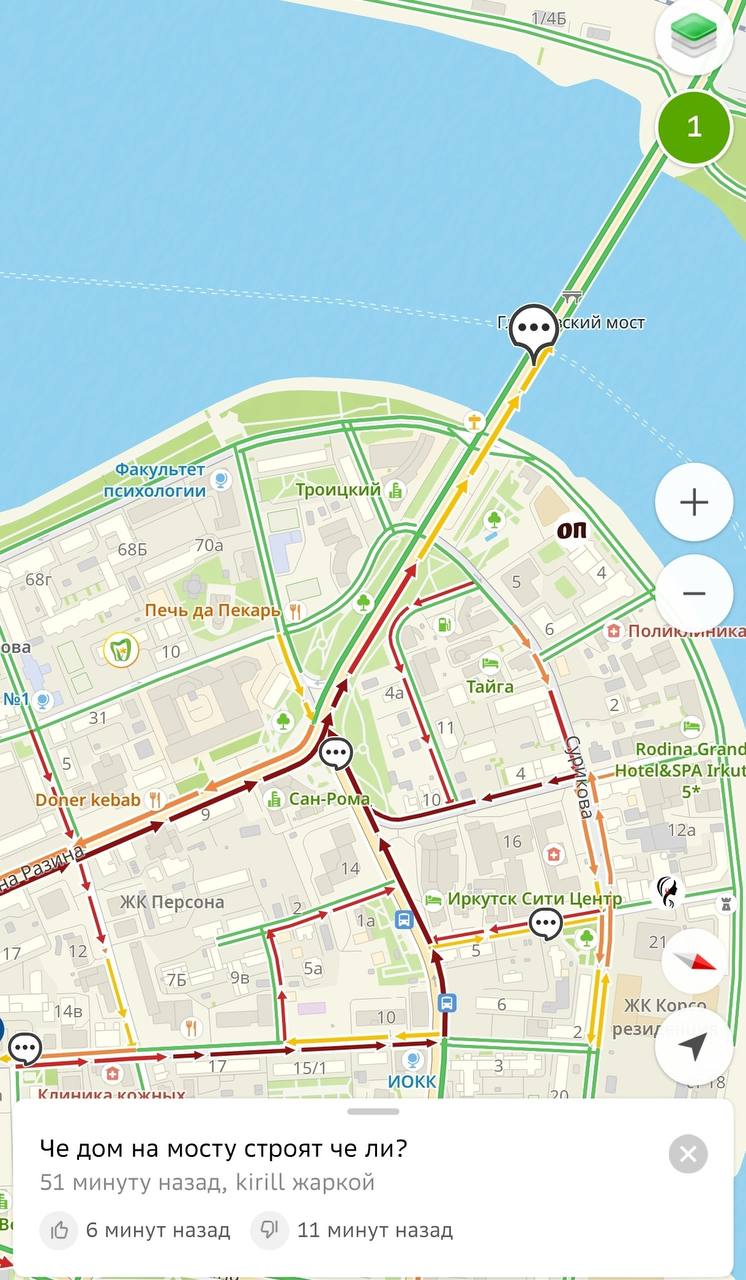746x1280 pixels.
Task: Center map on my location
Action: [694, 1046]
